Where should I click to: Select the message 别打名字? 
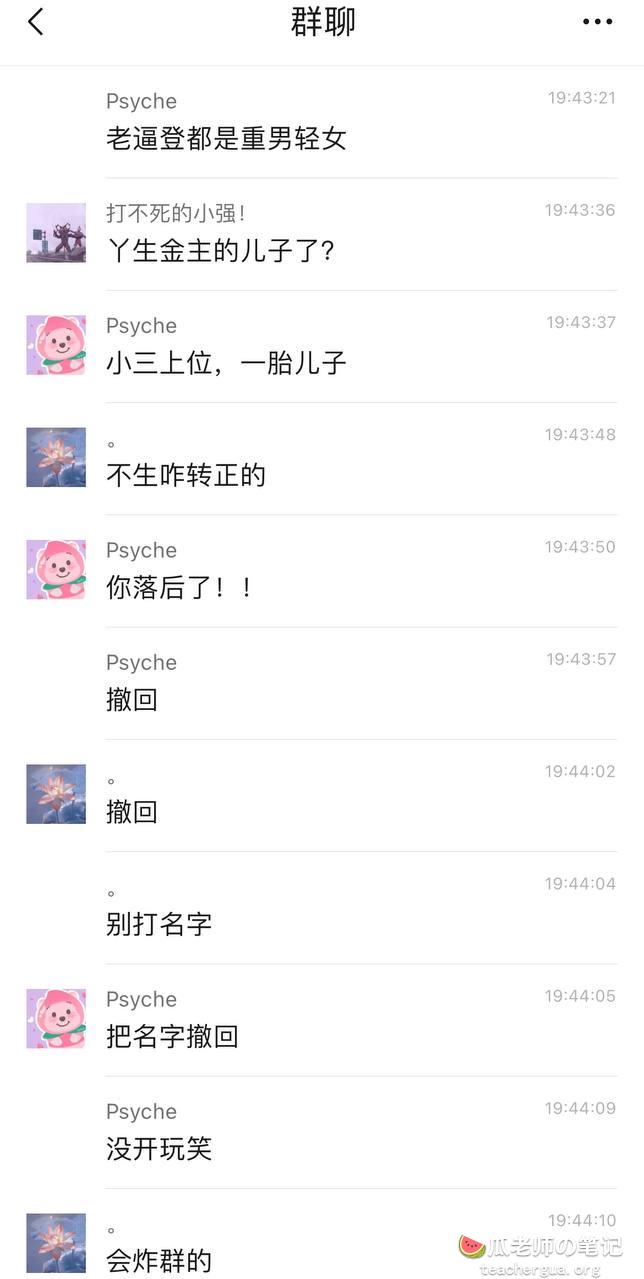point(159,923)
